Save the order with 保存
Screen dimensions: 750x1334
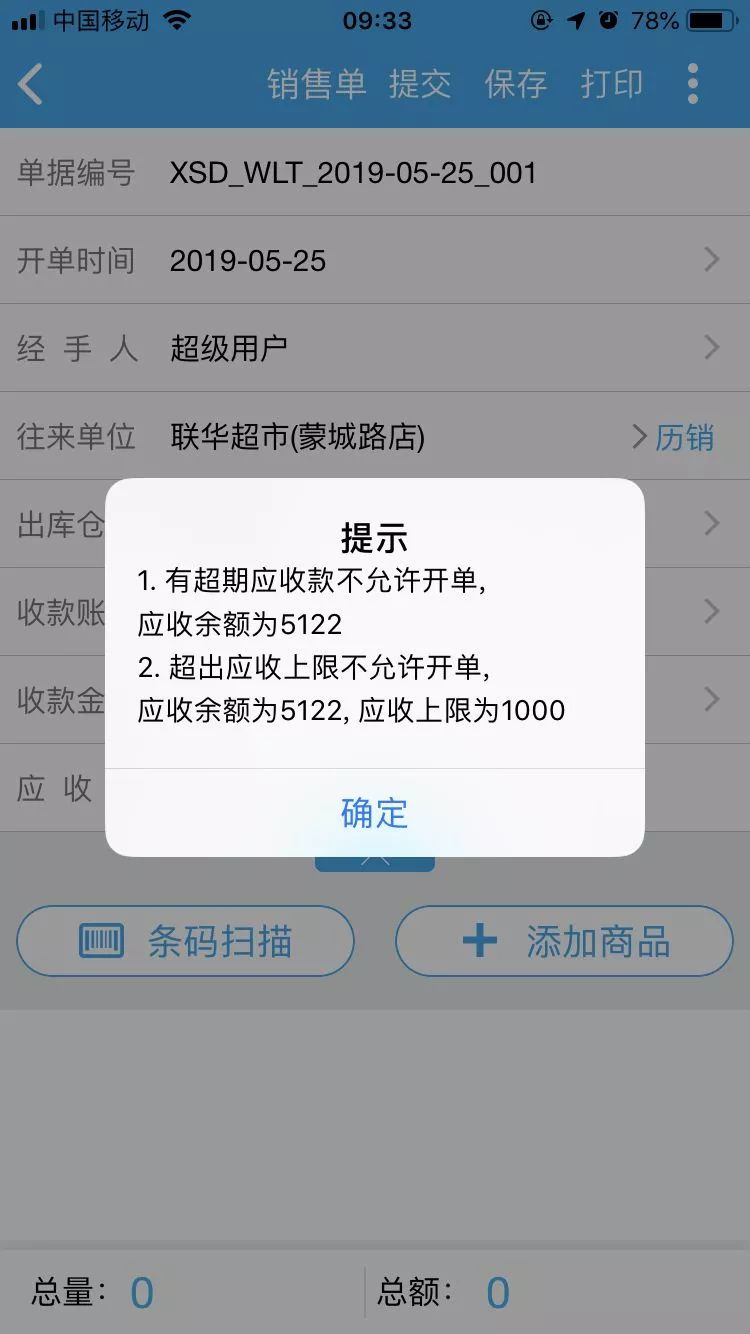point(516,84)
